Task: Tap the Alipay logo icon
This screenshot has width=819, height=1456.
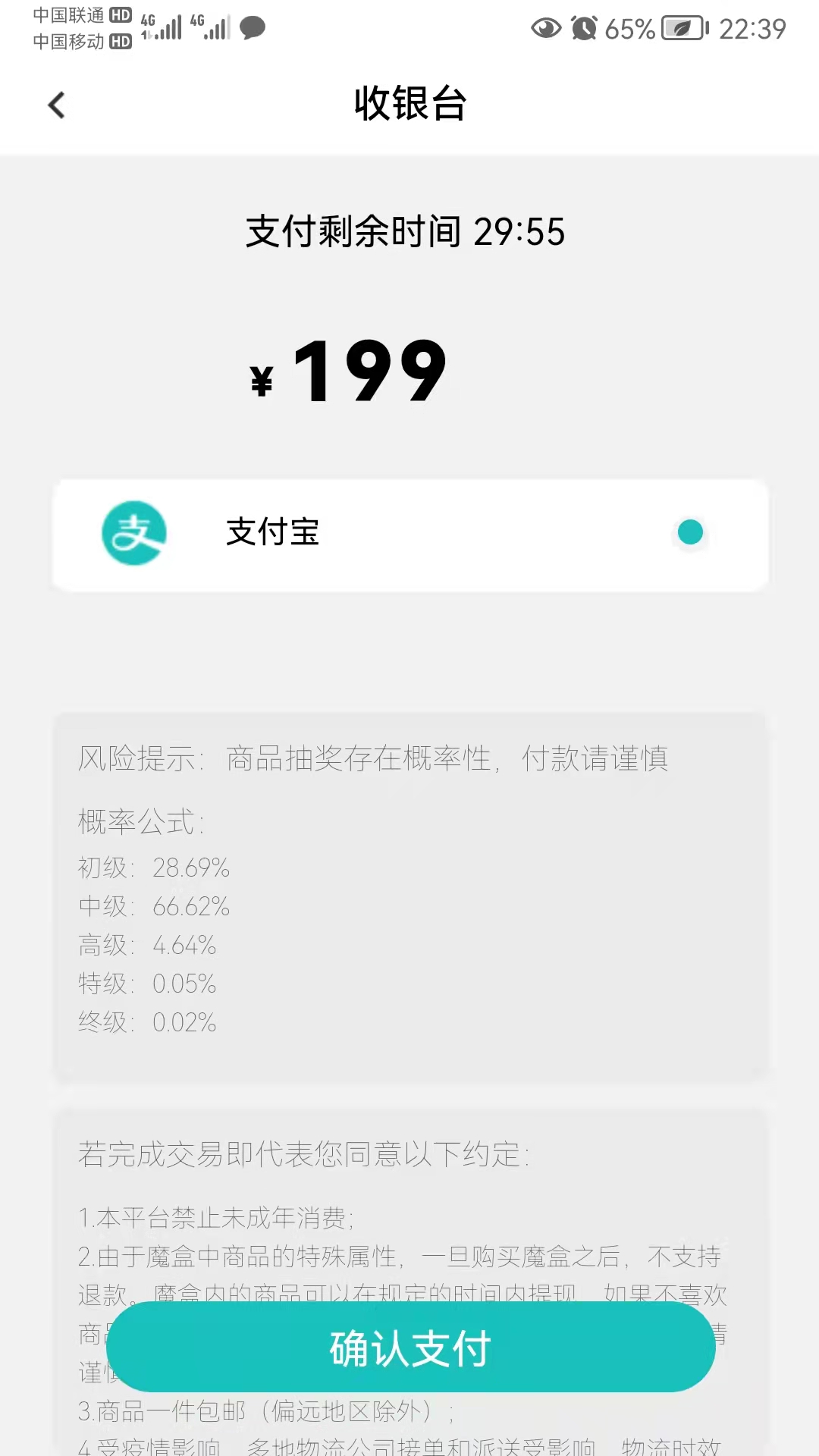Action: [x=135, y=534]
